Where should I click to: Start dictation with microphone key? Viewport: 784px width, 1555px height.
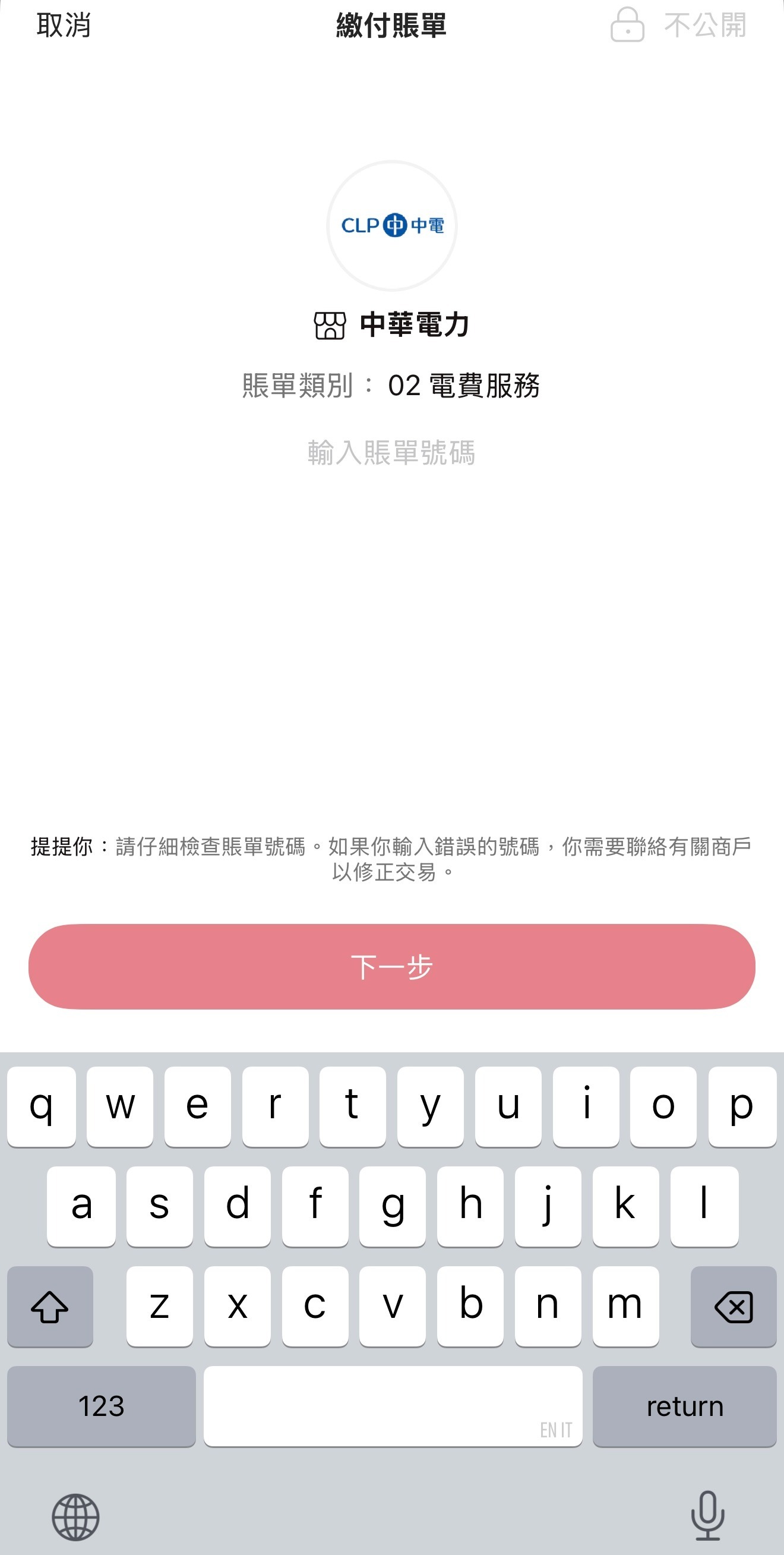(x=707, y=1515)
